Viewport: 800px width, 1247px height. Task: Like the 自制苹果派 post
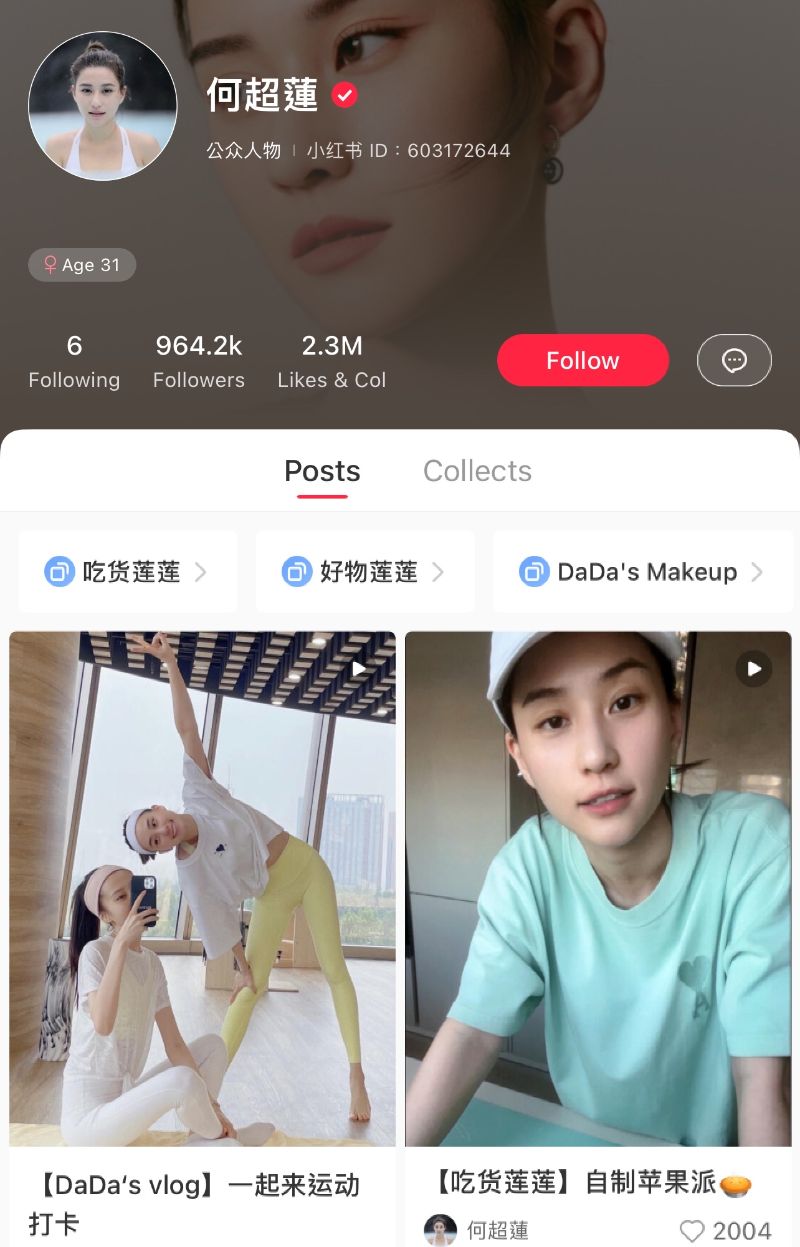click(x=692, y=1230)
